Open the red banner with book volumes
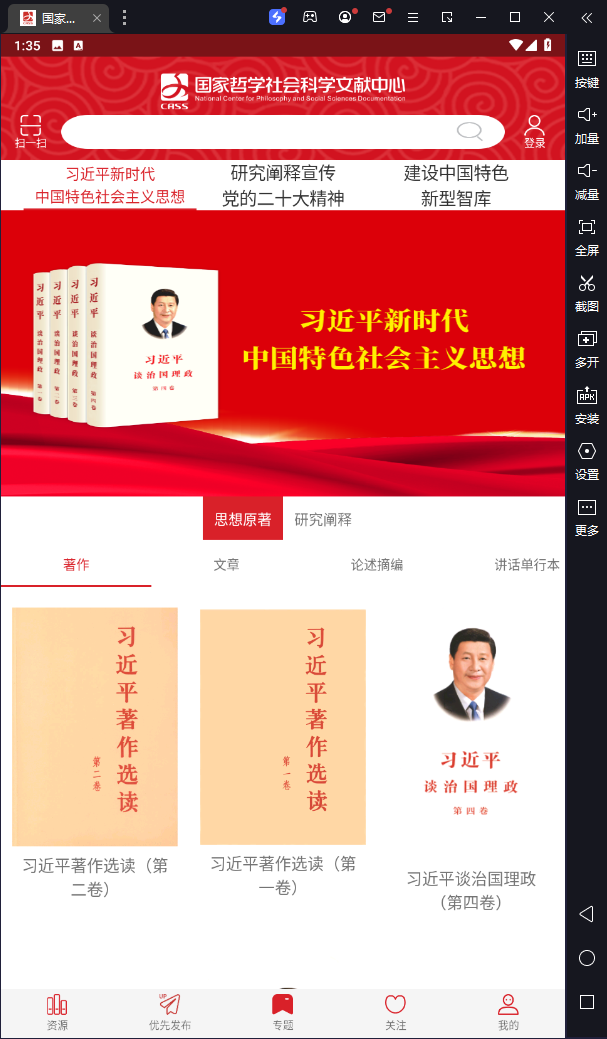The height and width of the screenshot is (1039, 607). tap(283, 352)
